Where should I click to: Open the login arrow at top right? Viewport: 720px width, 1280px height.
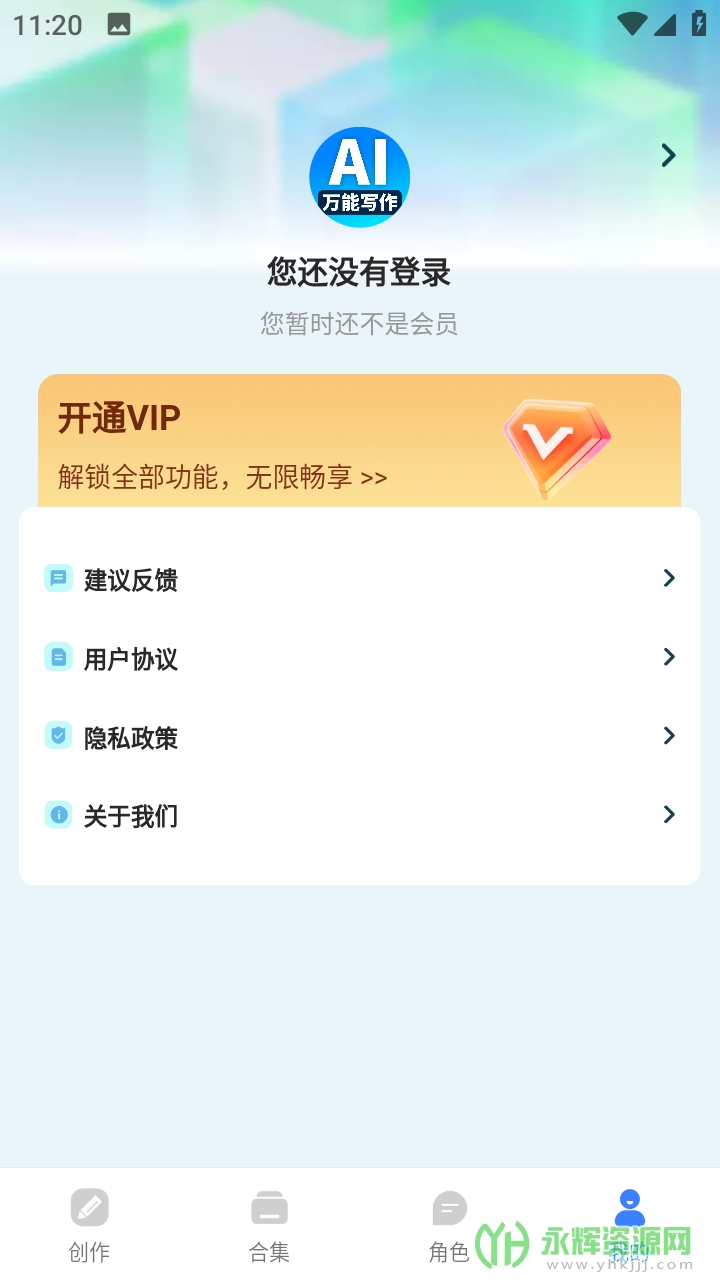[668, 156]
